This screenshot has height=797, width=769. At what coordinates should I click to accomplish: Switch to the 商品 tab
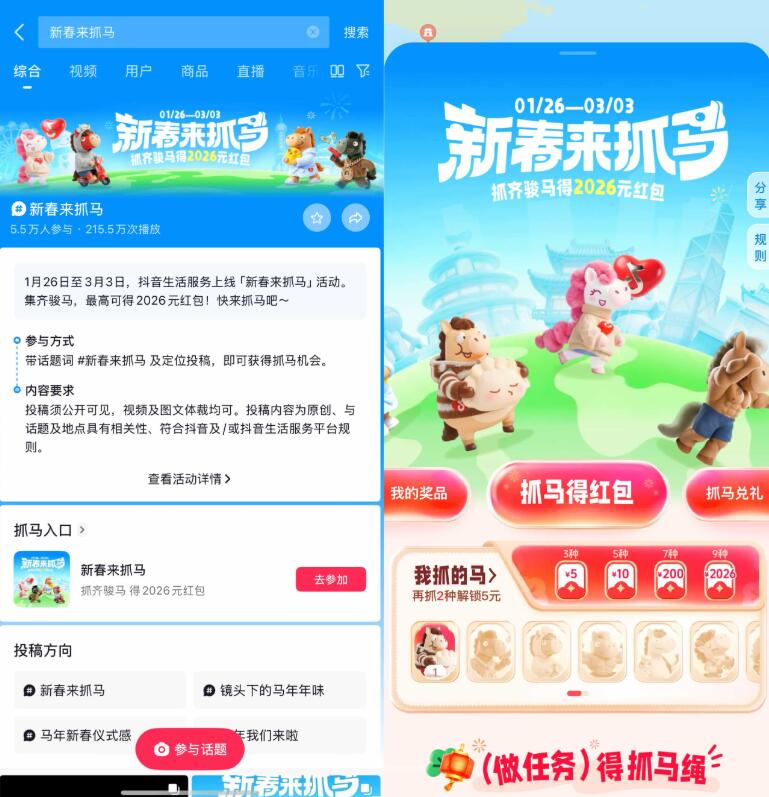point(194,71)
